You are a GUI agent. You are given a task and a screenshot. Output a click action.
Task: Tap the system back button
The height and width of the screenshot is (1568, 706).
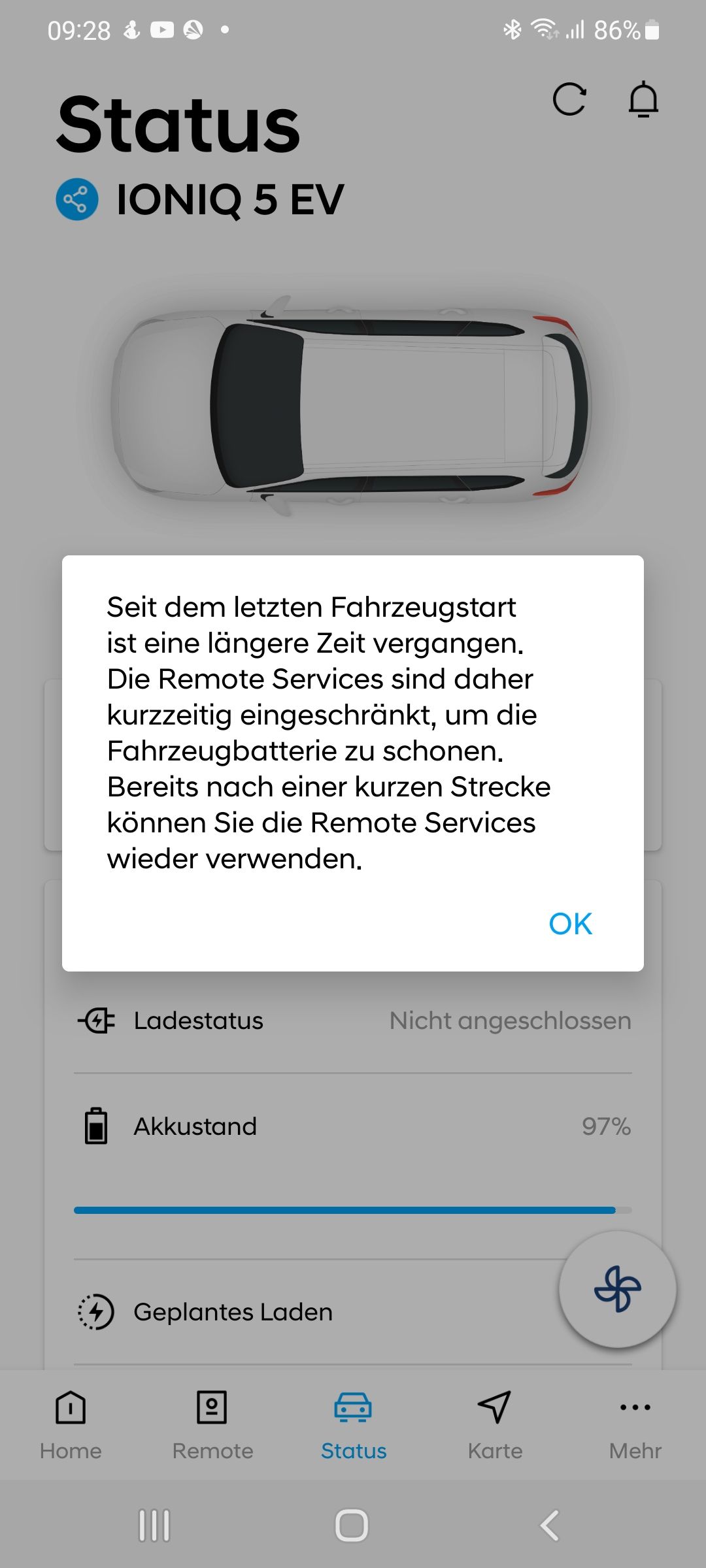[549, 1526]
